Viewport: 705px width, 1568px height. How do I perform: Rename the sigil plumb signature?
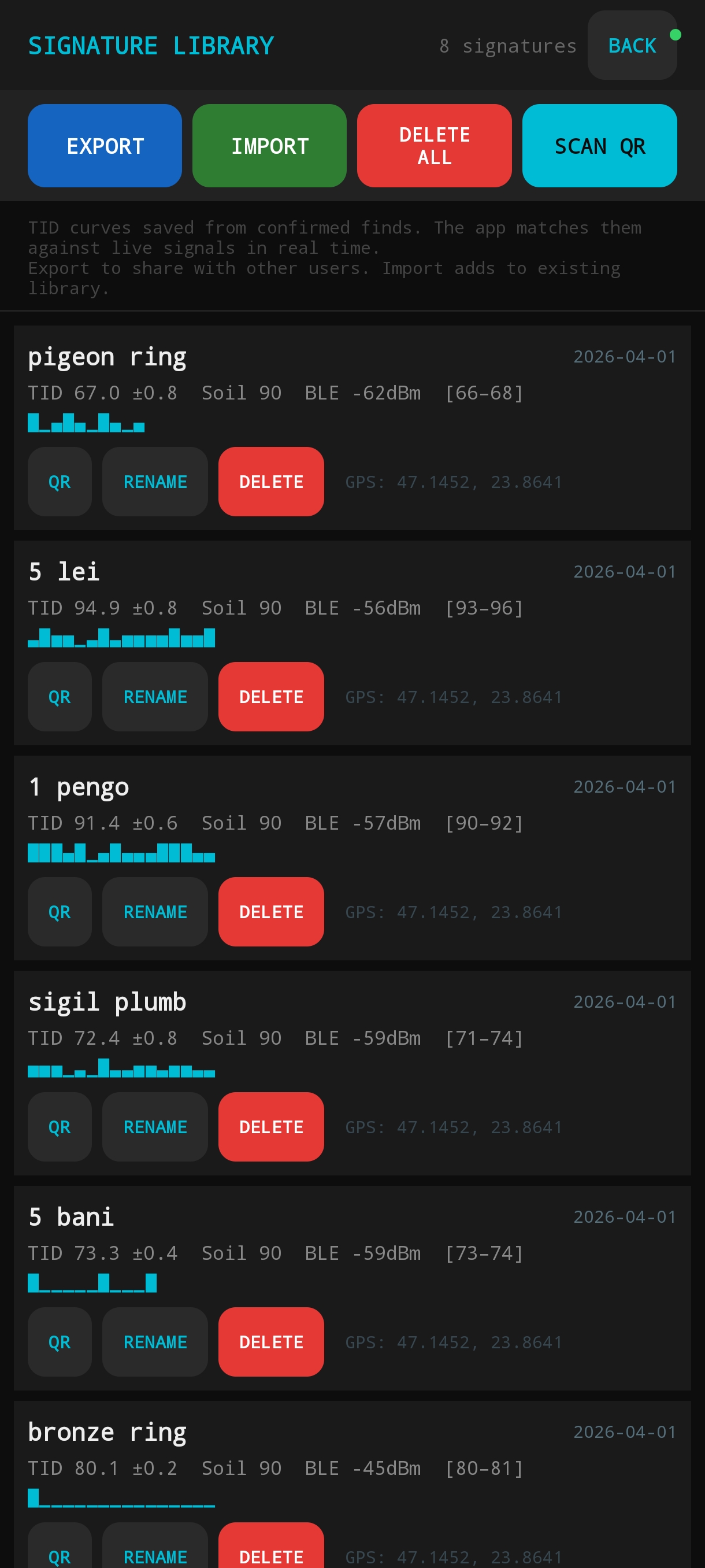[x=155, y=1127]
